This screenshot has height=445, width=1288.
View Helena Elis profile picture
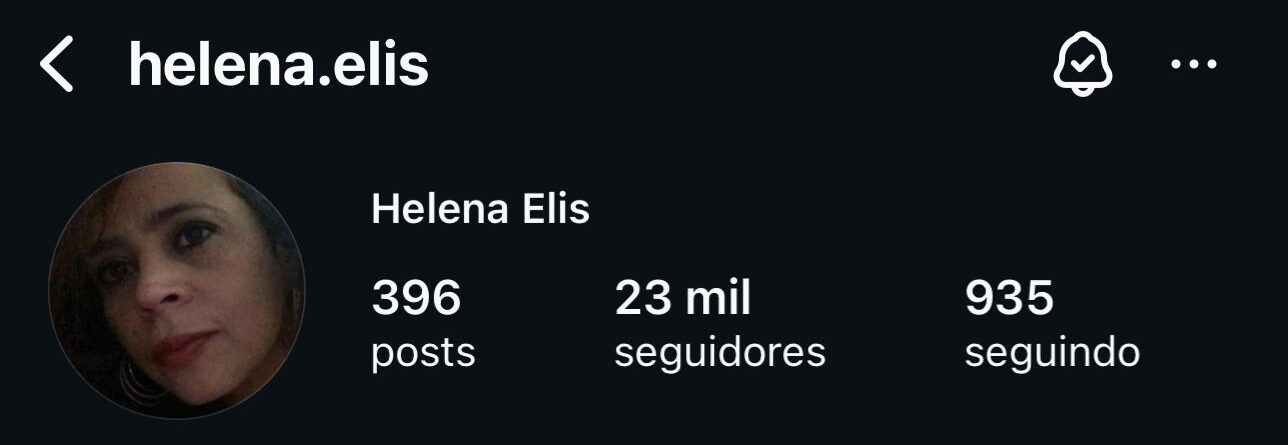[177, 290]
